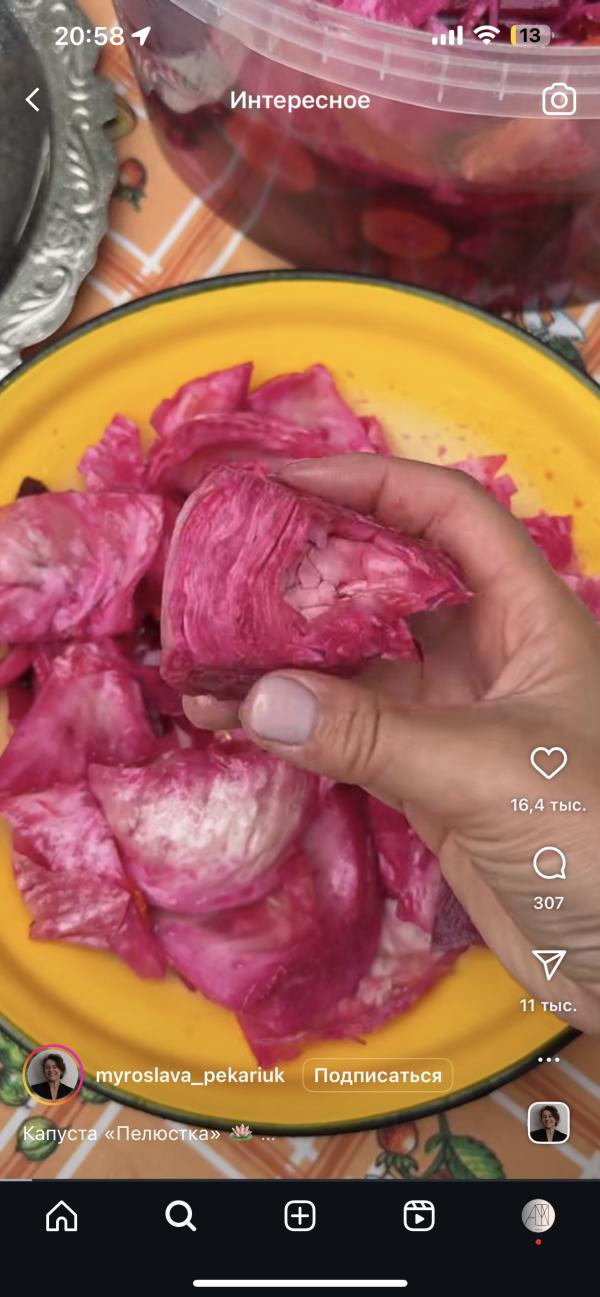Screen dimensions: 600x1297
Task: Open myroslava_pekariuk's profile from the username
Action: pos(190,1075)
